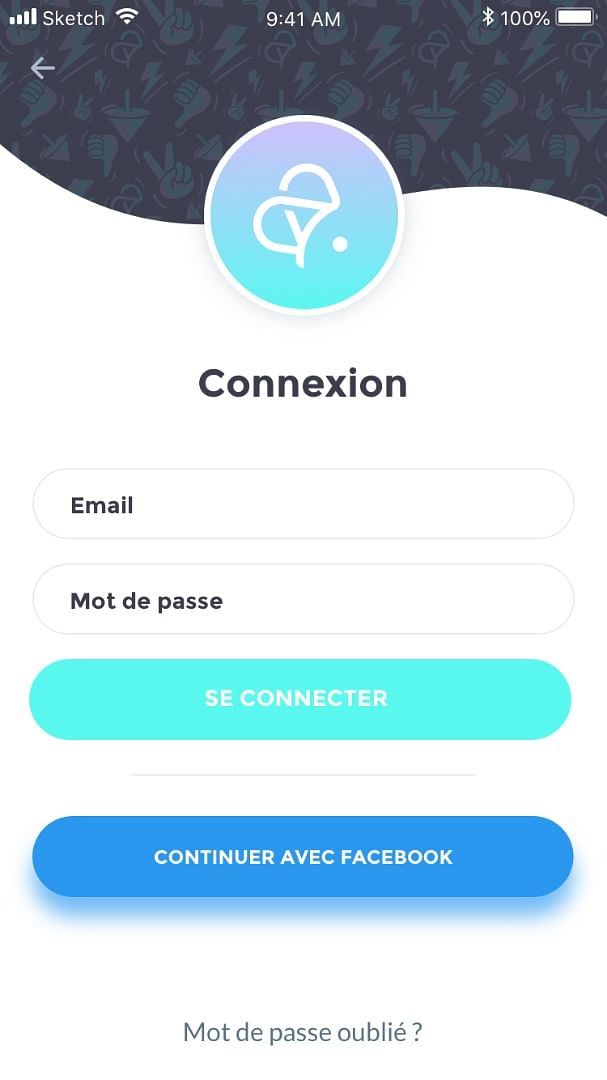
Task: Open the Mot de passe oublié link
Action: click(303, 1032)
